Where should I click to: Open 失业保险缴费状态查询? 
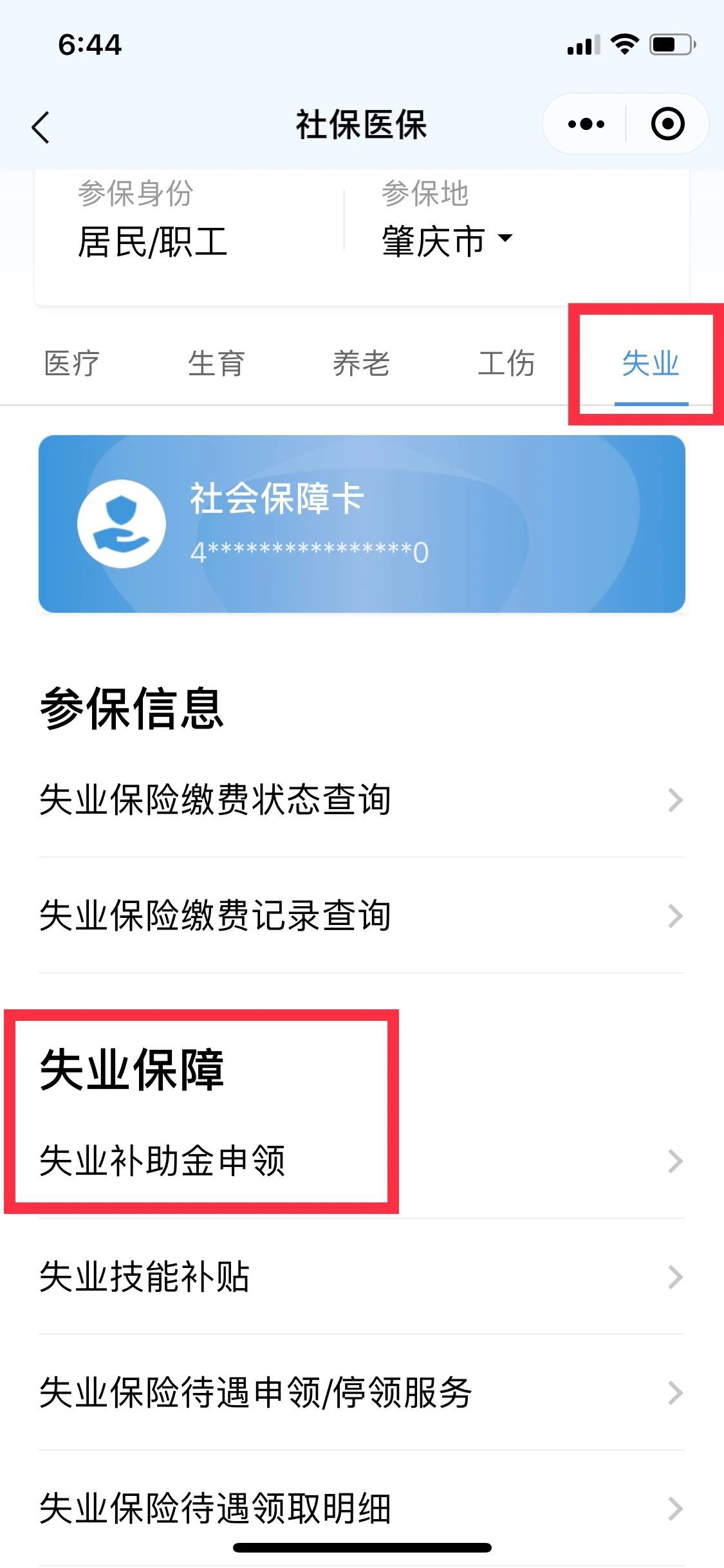pyautogui.click(x=361, y=800)
